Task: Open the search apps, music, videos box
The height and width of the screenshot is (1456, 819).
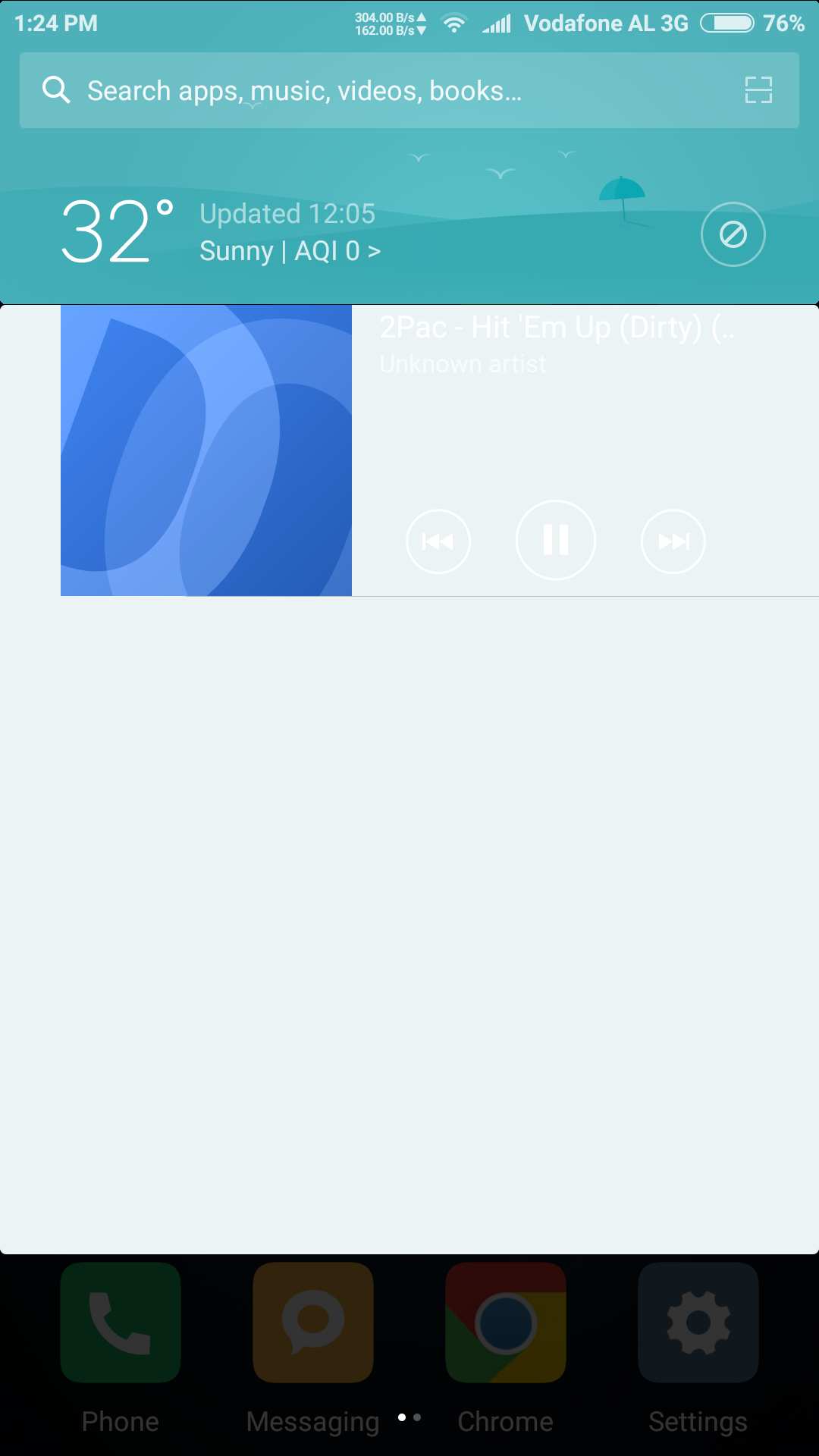Action: [409, 90]
